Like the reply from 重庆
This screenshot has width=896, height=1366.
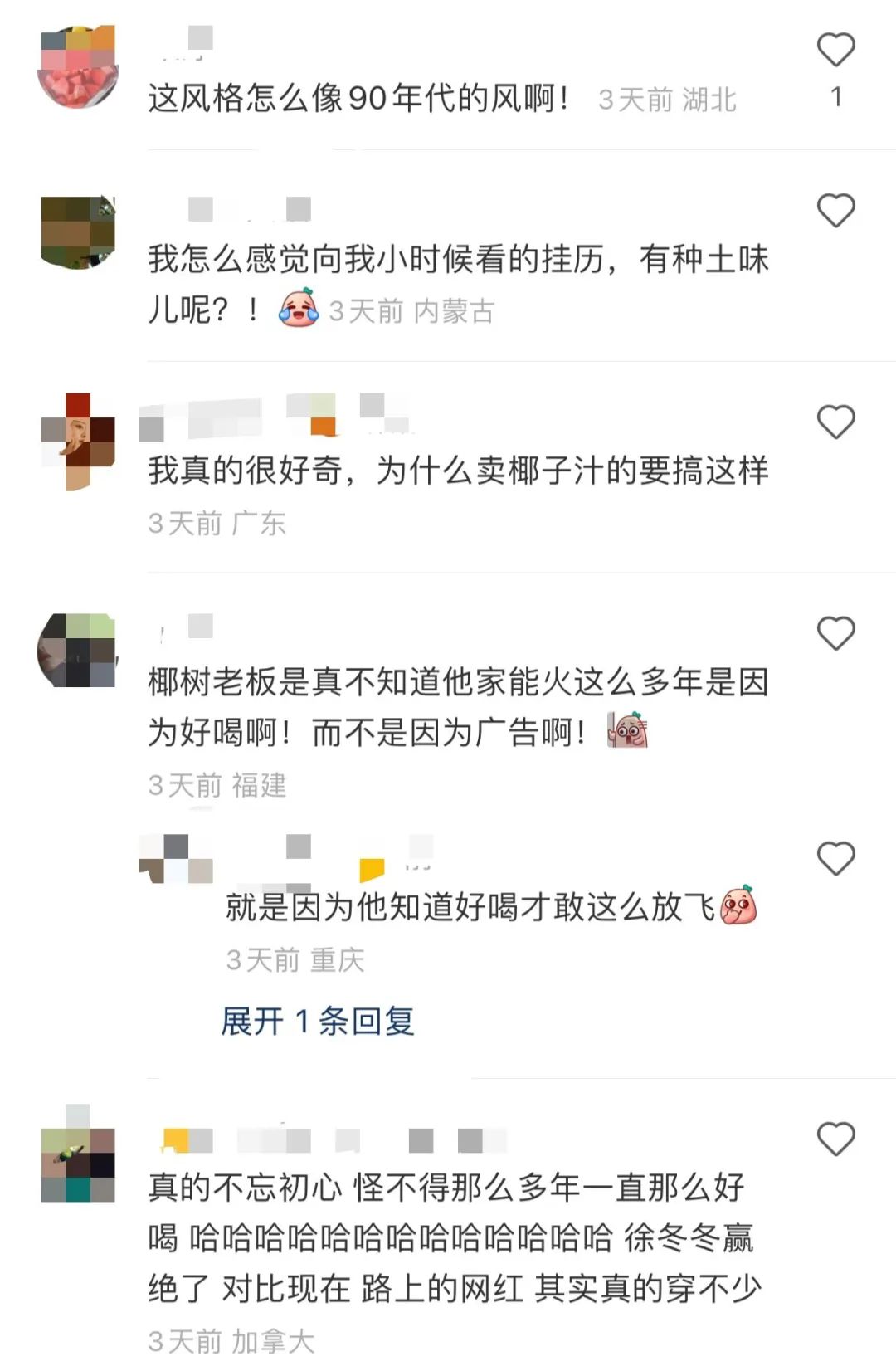coord(835,858)
